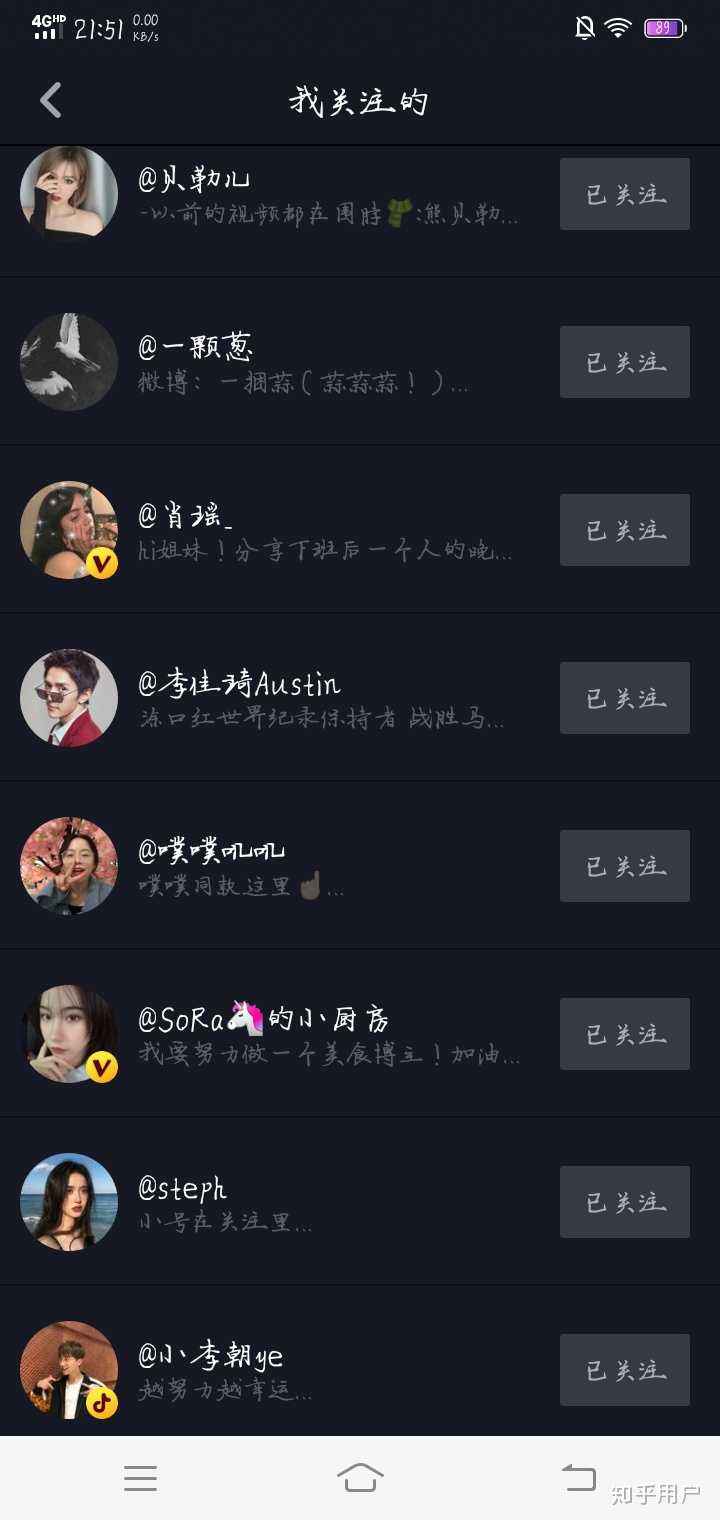Viewport: 720px width, 1520px height.
Task: Unfollow @肖瑶_ with 已关注 button
Action: click(x=625, y=530)
